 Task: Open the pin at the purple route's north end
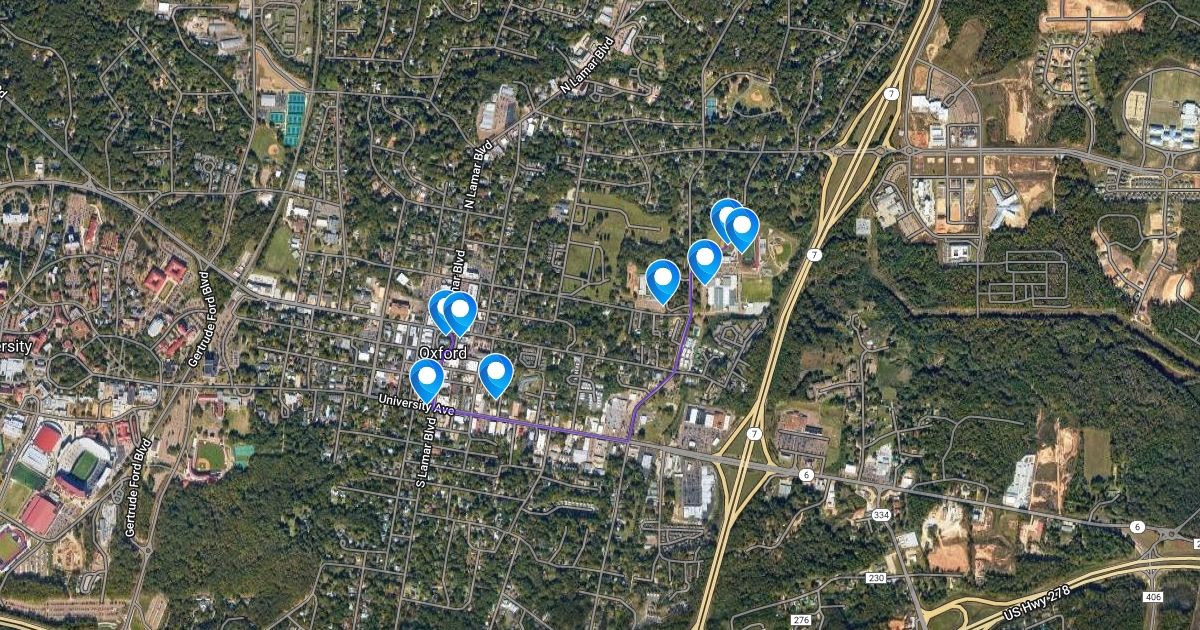pyautogui.click(x=705, y=261)
